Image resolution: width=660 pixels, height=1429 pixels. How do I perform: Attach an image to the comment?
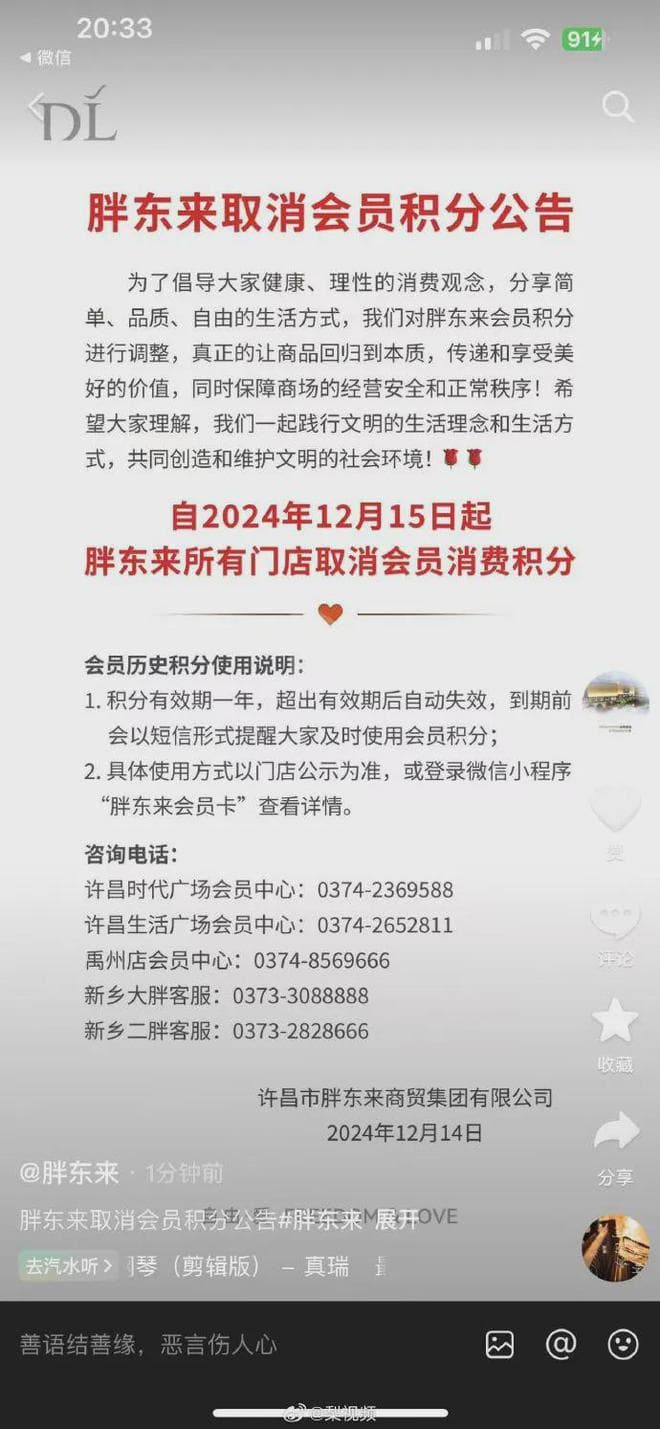[x=500, y=1345]
